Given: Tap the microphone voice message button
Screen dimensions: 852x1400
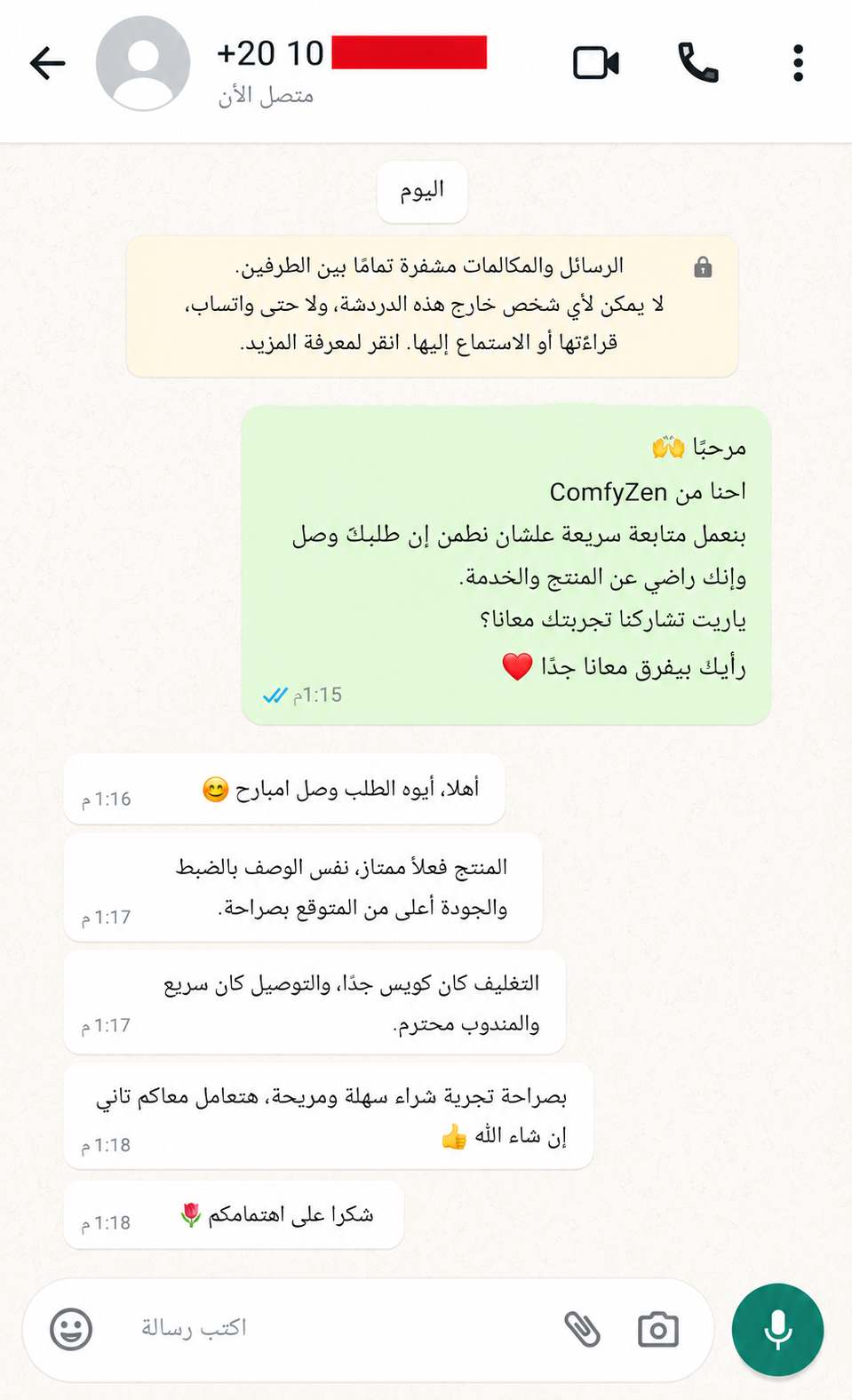Looking at the screenshot, I should click(777, 1330).
